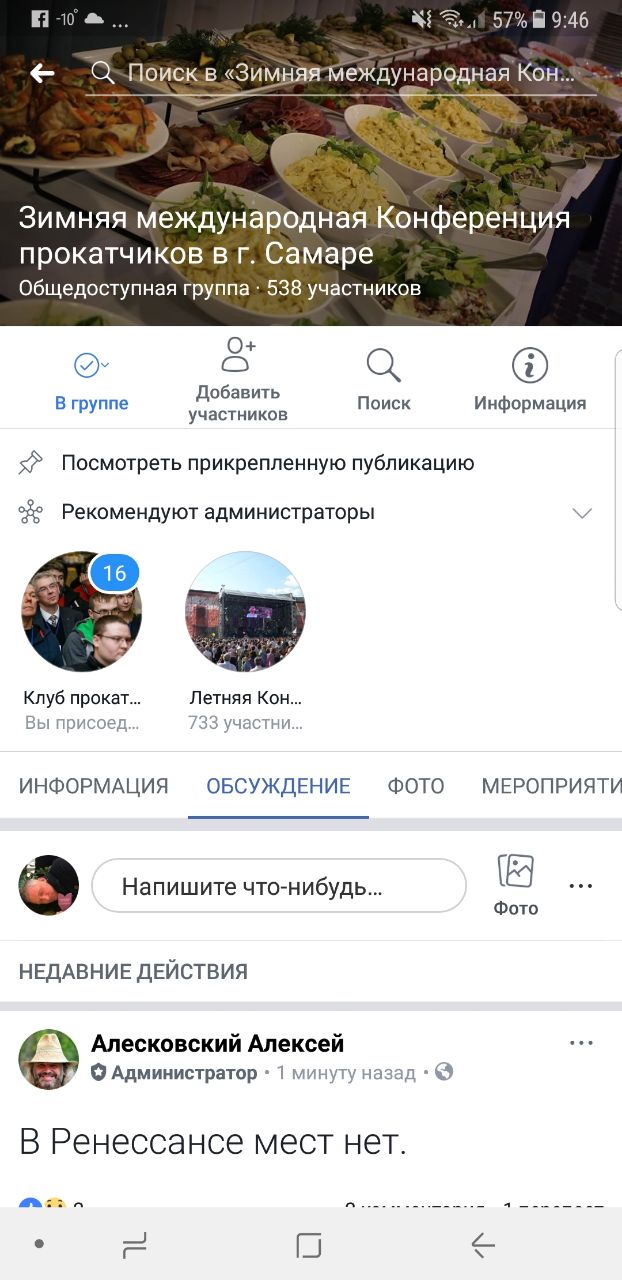Open the 'Клуб прокат…' recommended group
Image resolution: width=622 pixels, height=1280 pixels.
pos(82,641)
